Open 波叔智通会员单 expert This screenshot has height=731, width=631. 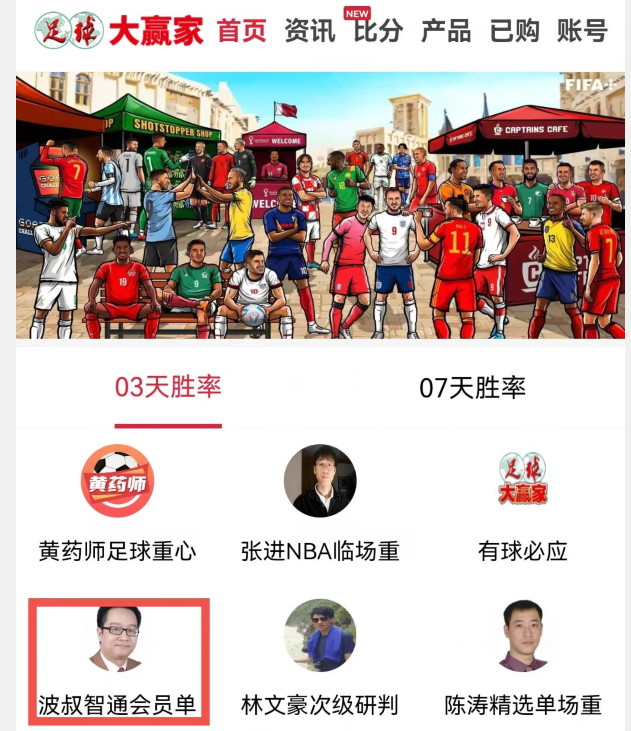[118, 660]
